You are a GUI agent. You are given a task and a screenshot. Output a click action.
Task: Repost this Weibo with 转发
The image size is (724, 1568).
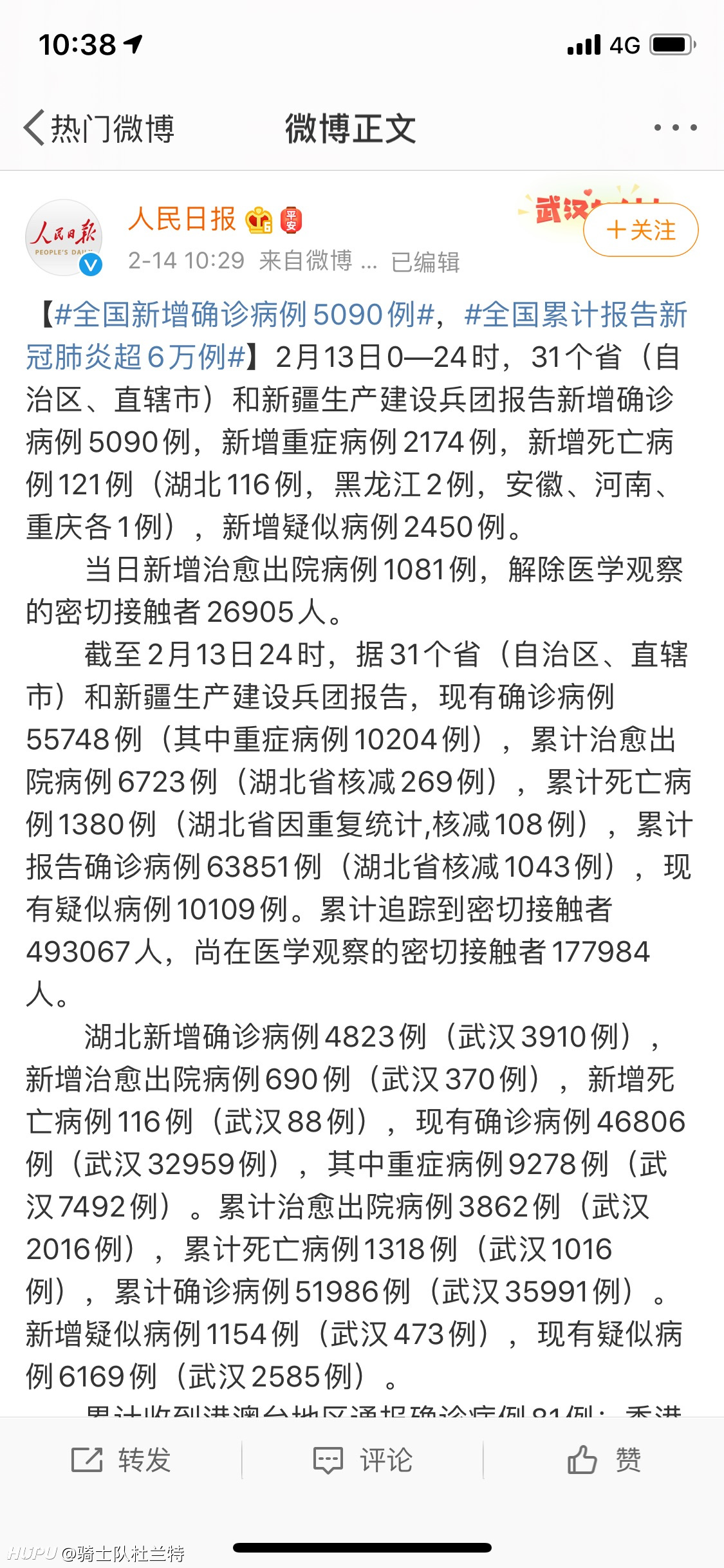[121, 1460]
